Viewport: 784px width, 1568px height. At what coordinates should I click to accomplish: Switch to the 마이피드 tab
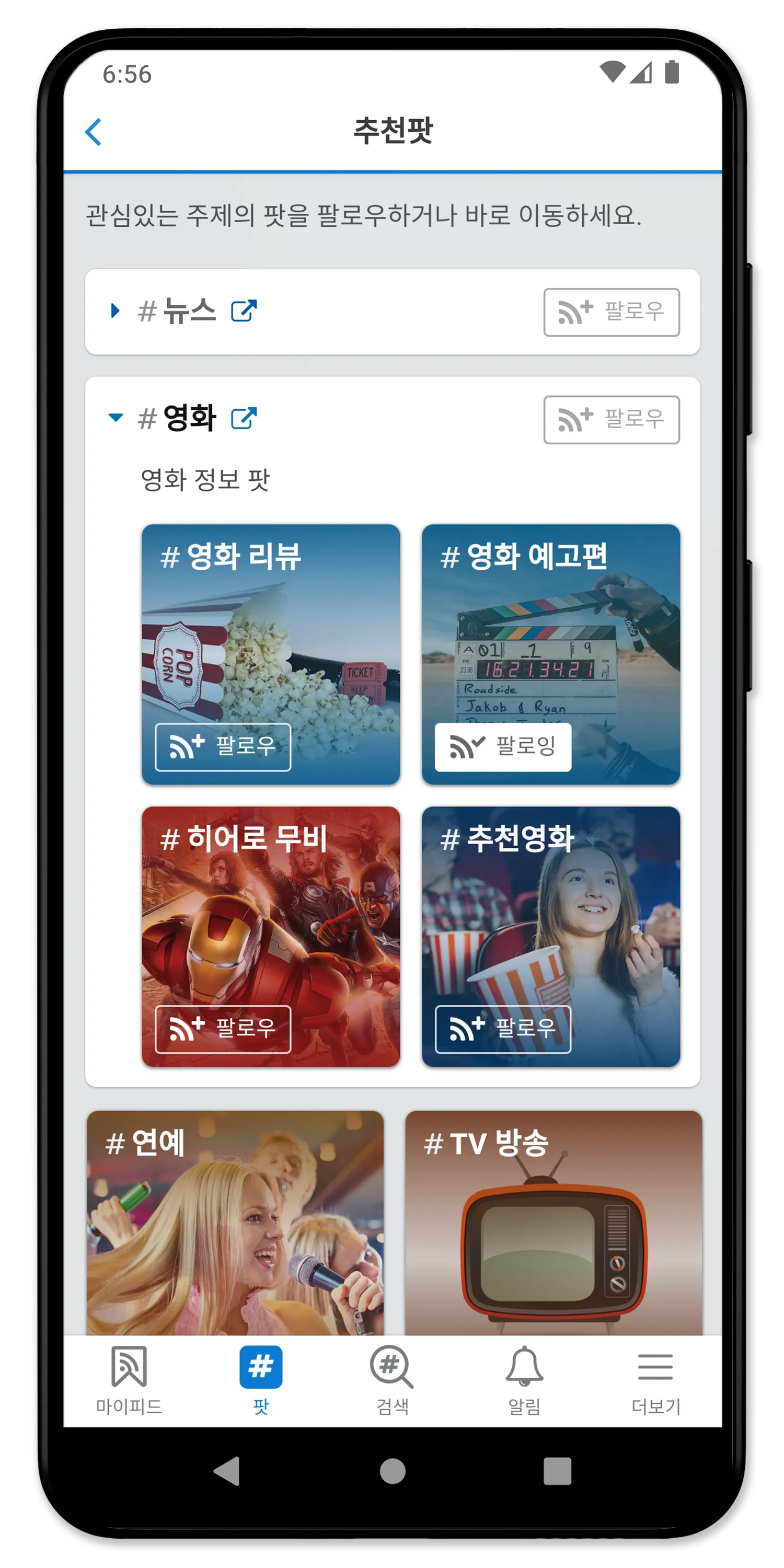coord(129,1379)
